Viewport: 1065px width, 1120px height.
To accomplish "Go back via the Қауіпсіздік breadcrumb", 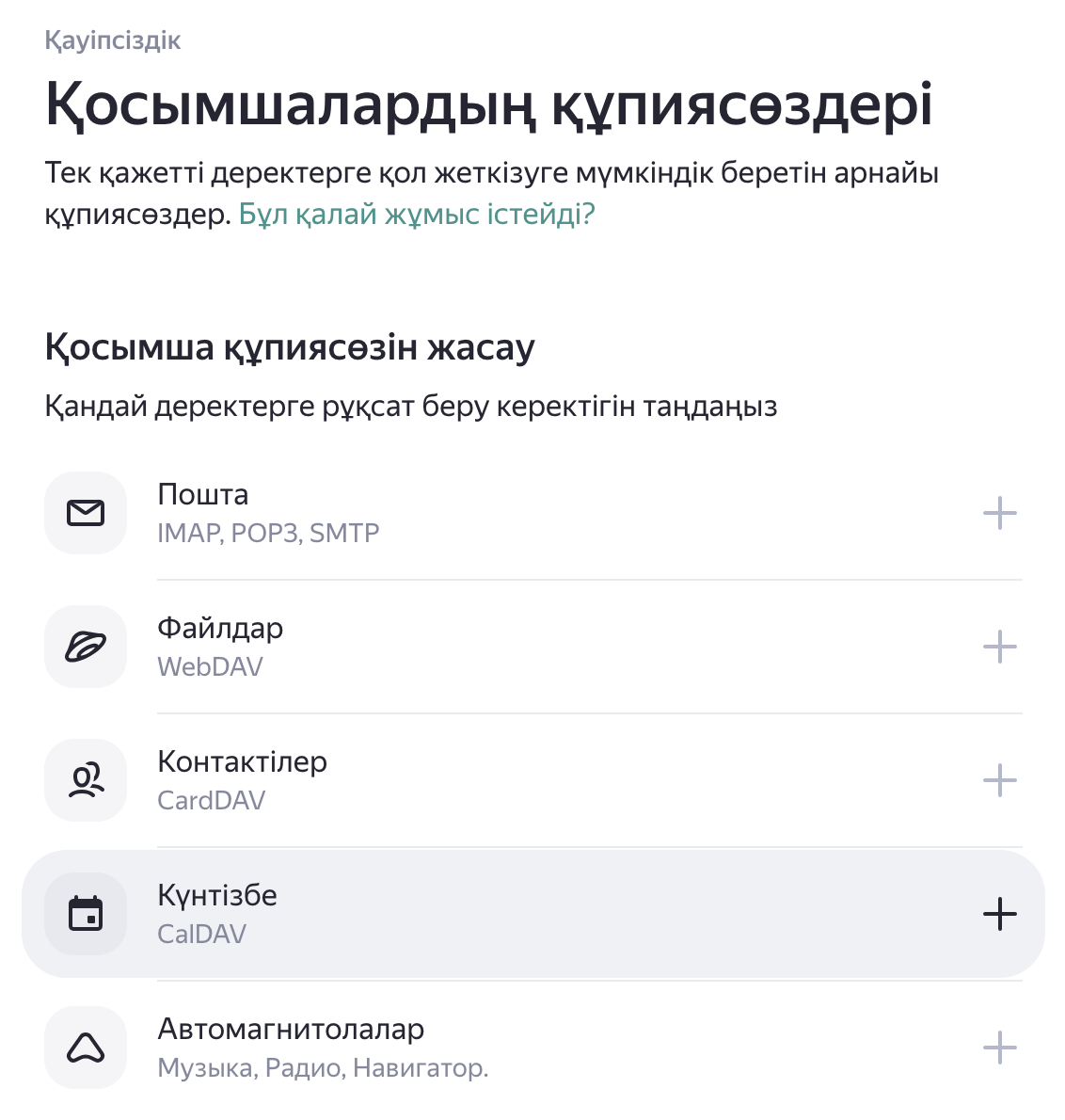I will point(113,40).
